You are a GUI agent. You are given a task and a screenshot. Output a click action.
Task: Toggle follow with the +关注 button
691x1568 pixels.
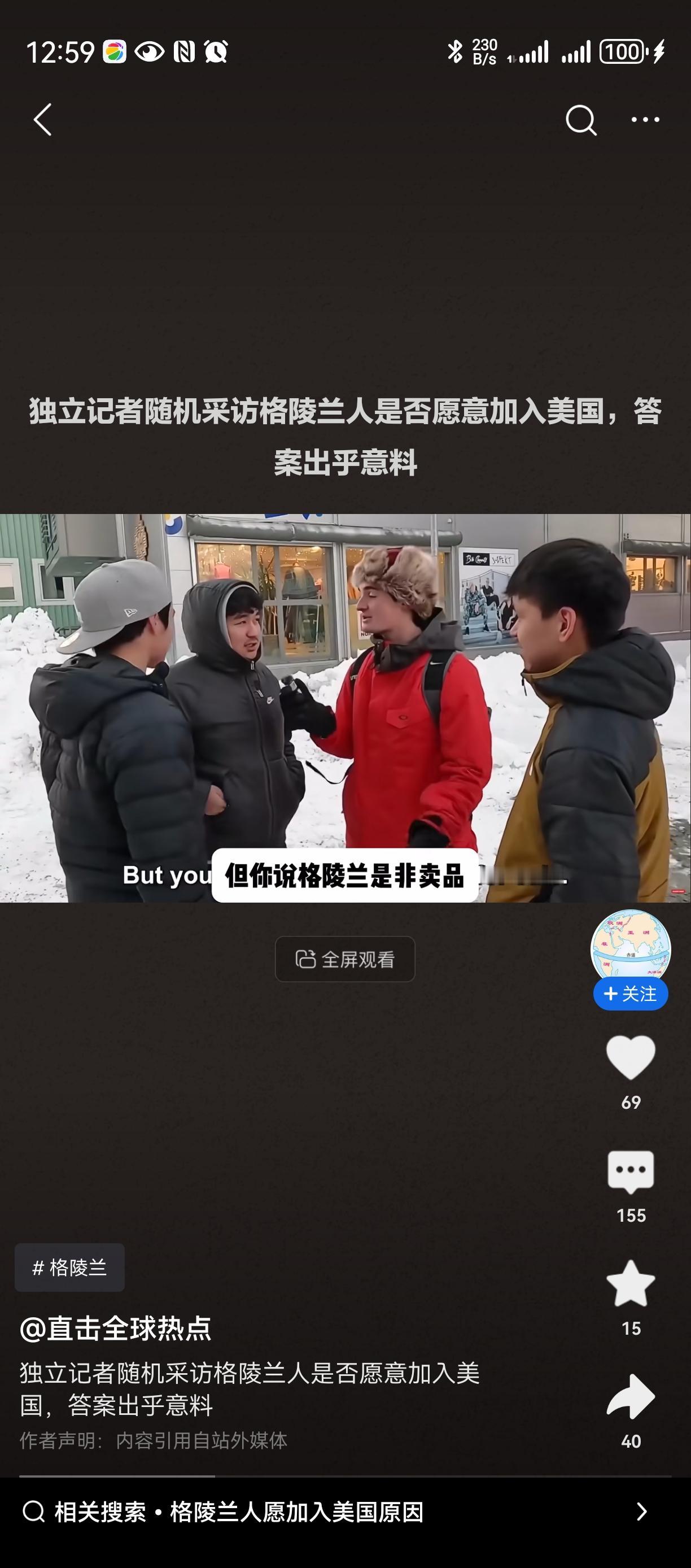(631, 992)
